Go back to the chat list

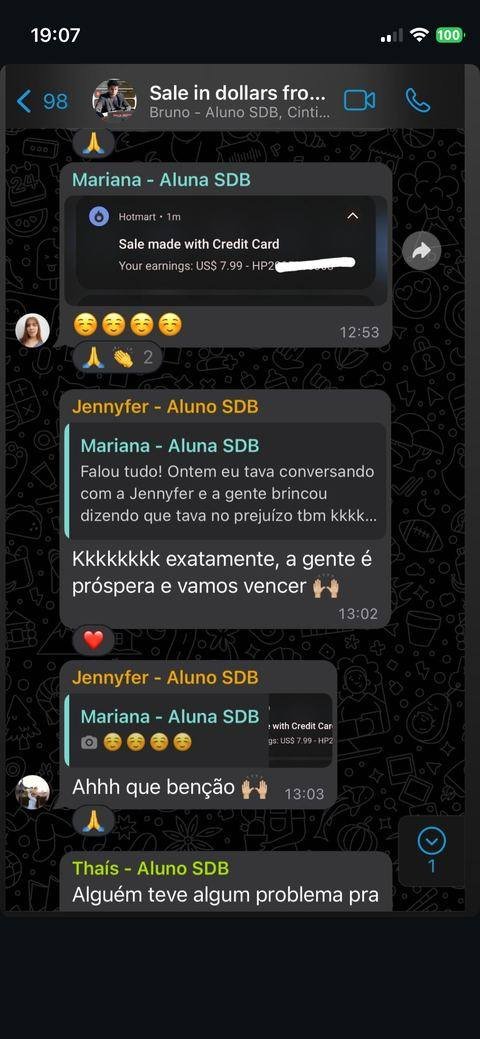click(x=41, y=101)
